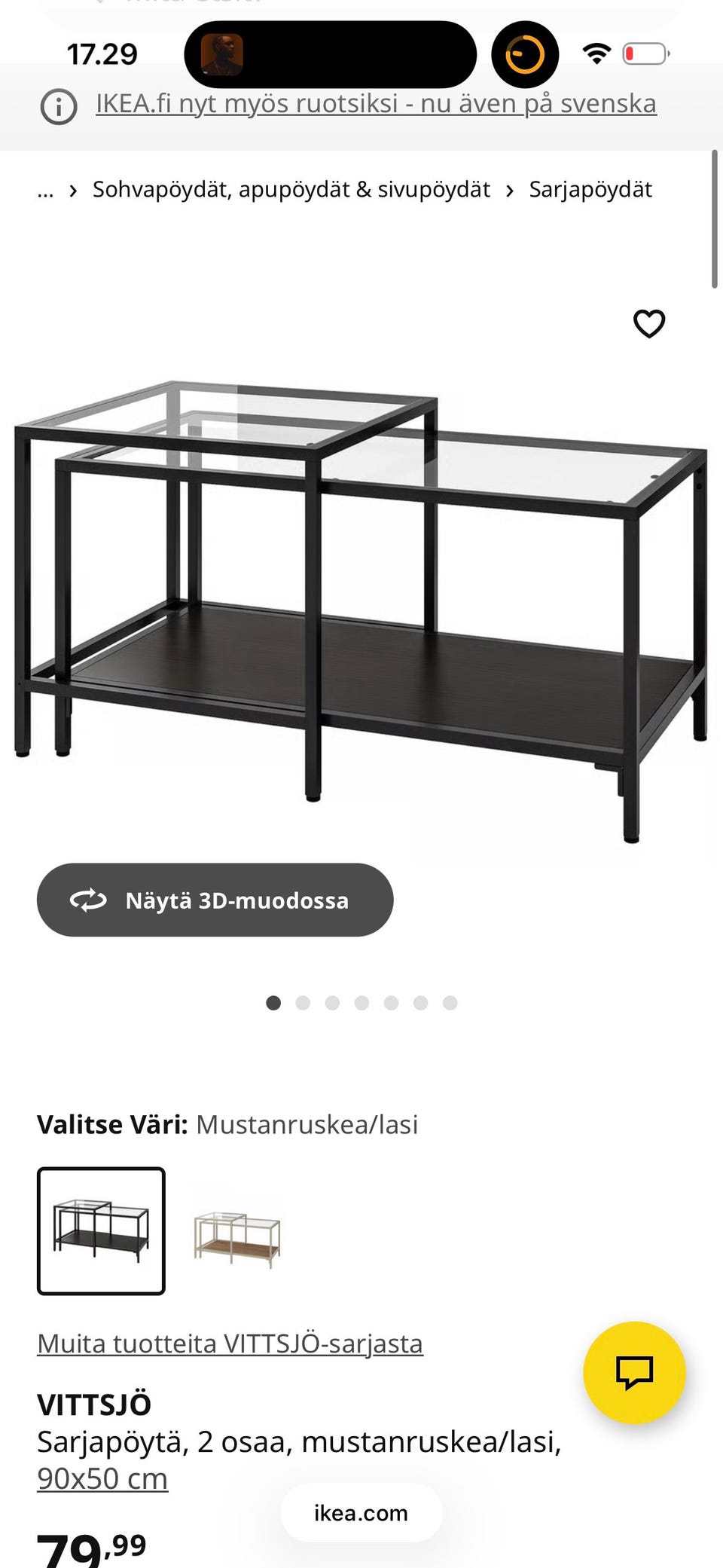The height and width of the screenshot is (1568, 723).
Task: Open the IKEA.fi Swedish language notice link
Action: coord(376,103)
